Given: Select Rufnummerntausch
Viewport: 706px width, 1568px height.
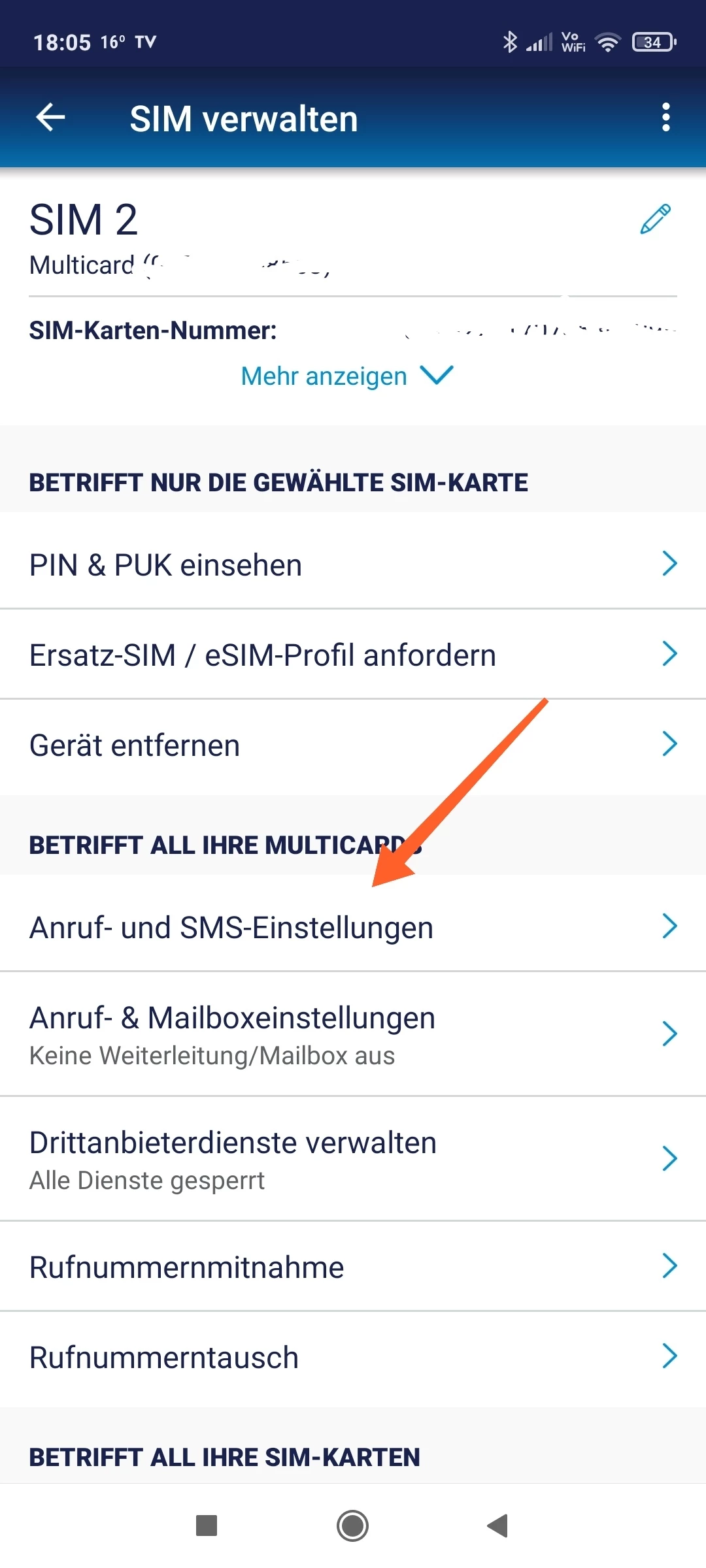Looking at the screenshot, I should [x=353, y=1356].
